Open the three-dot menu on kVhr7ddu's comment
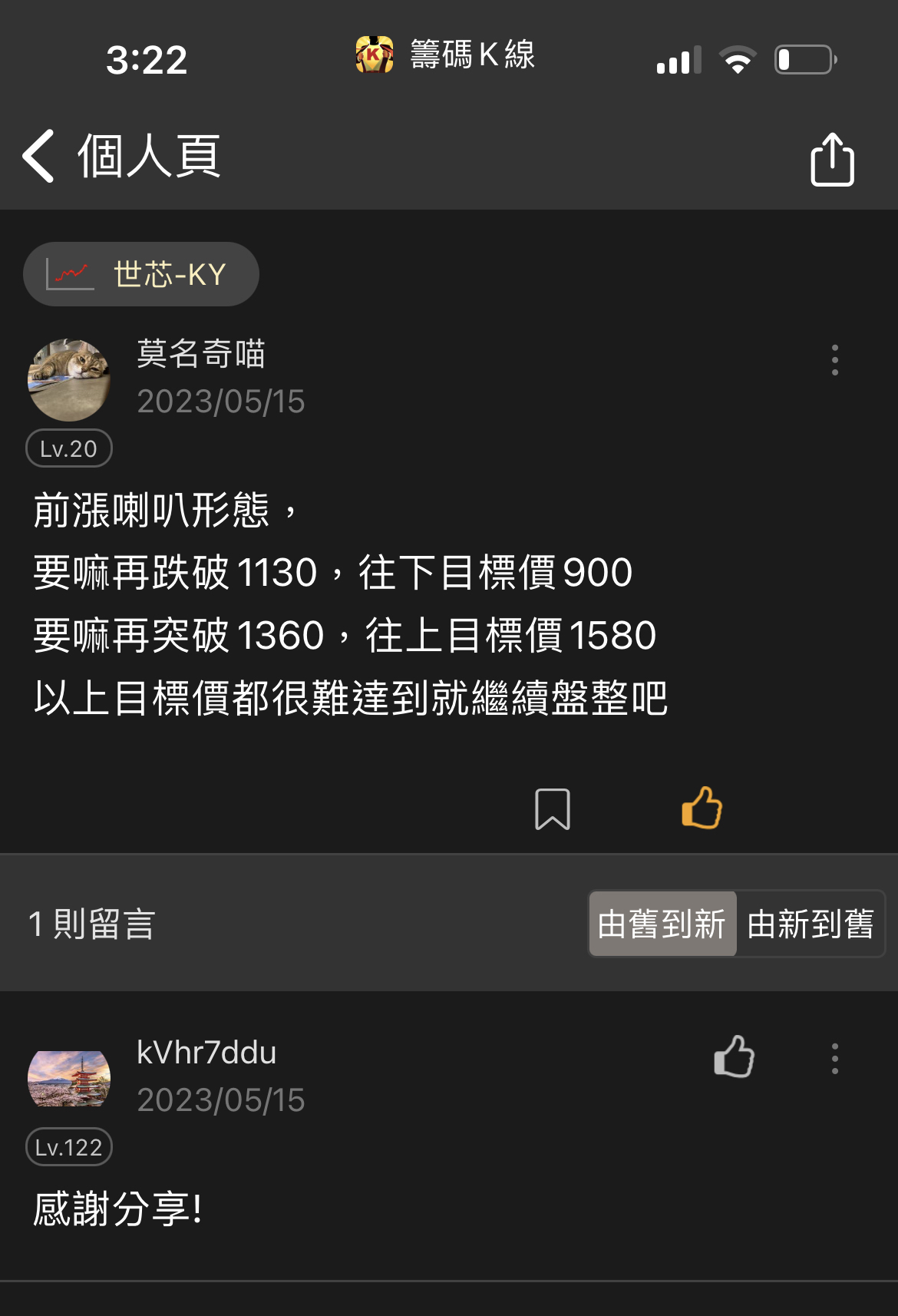 pos(835,1059)
